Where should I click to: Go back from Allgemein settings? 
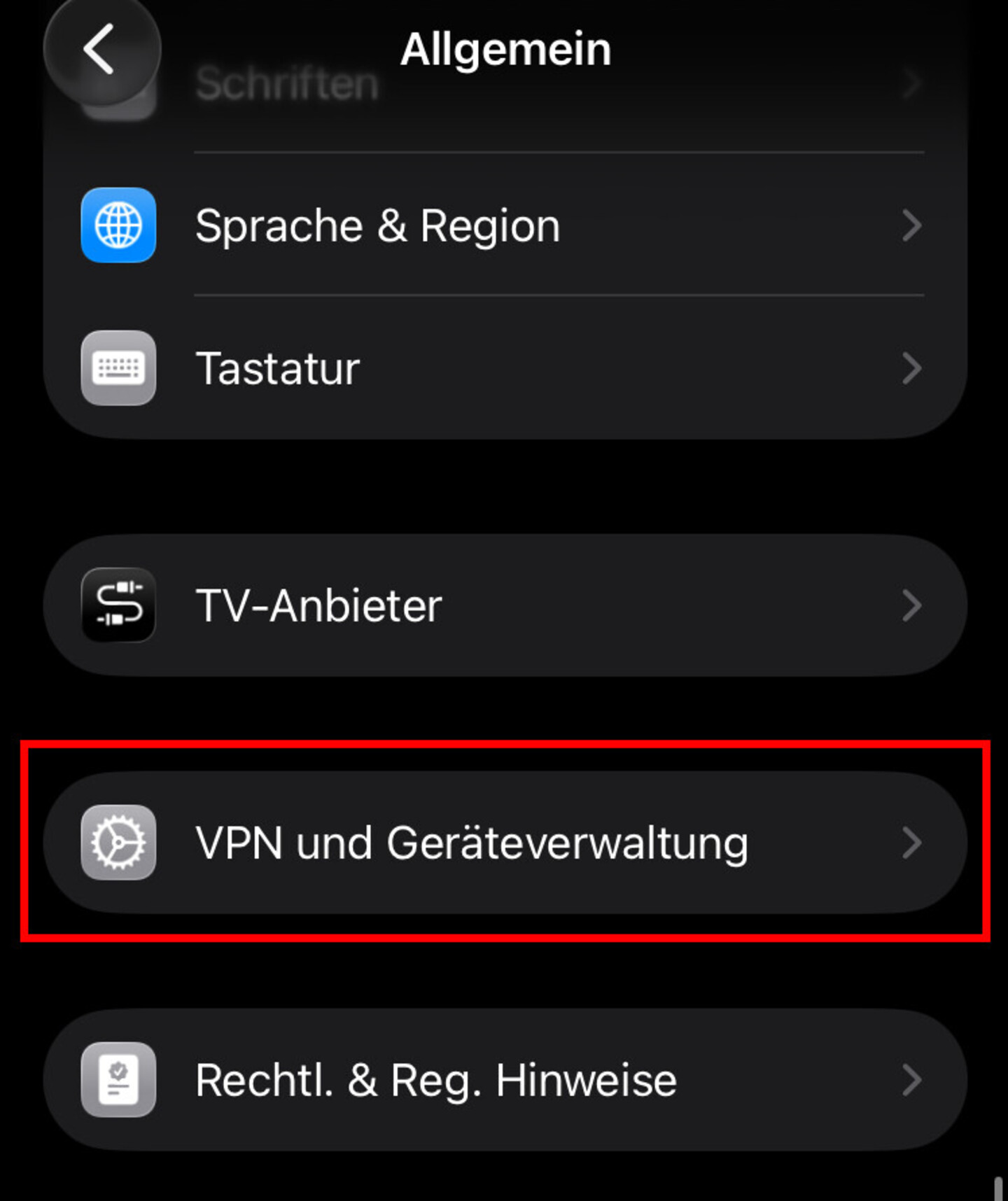point(100,49)
